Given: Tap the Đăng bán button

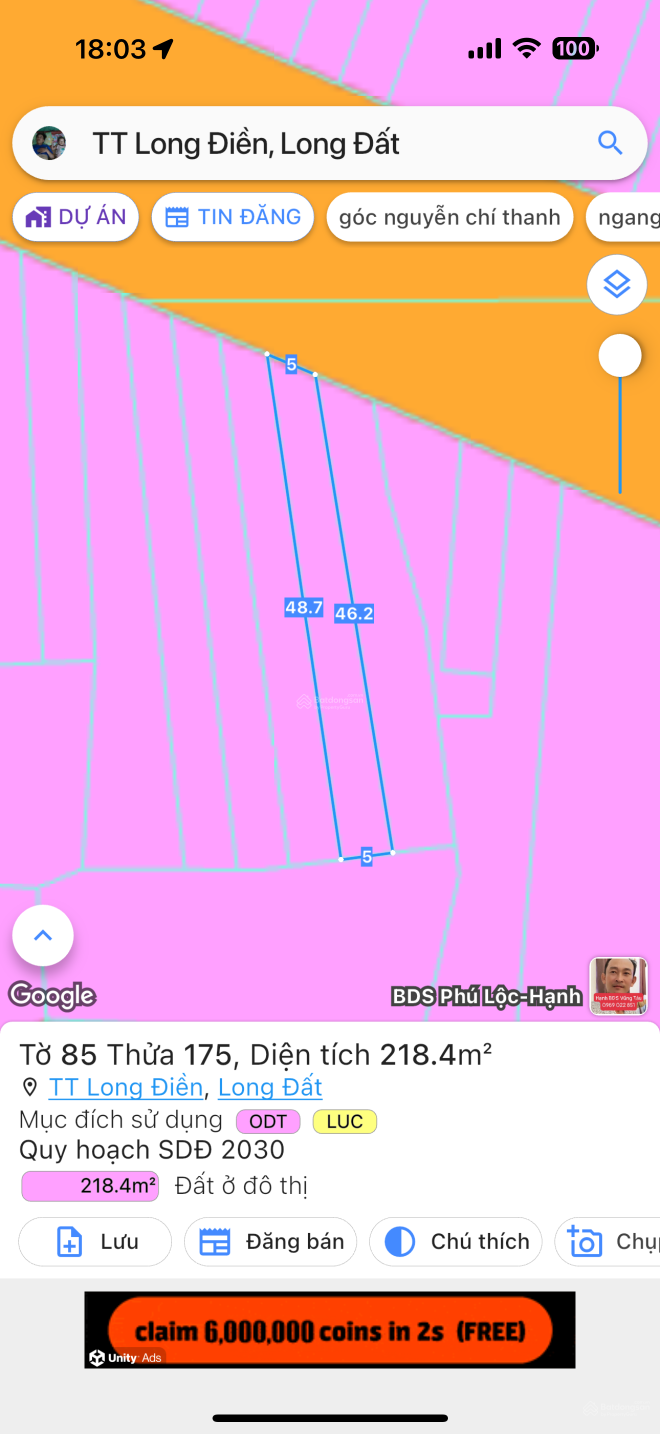Looking at the screenshot, I should tap(271, 1242).
